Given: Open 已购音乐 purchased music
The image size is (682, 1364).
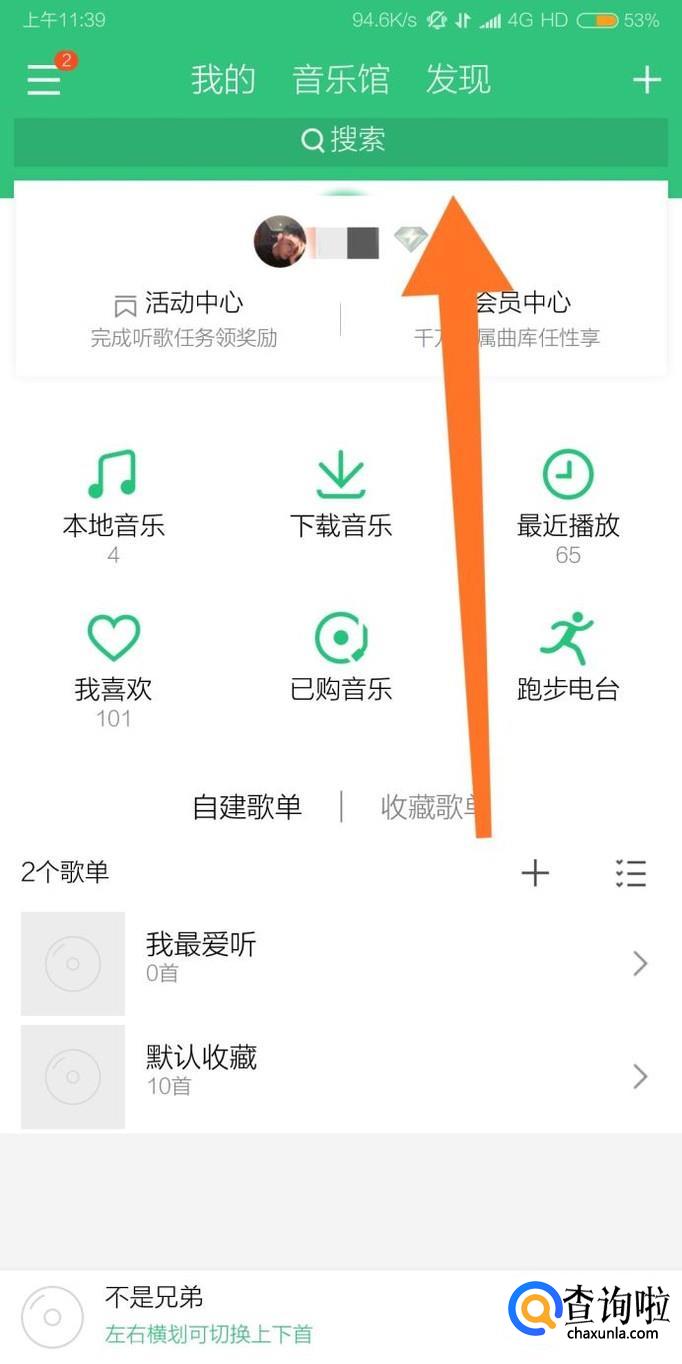Looking at the screenshot, I should tap(341, 660).
